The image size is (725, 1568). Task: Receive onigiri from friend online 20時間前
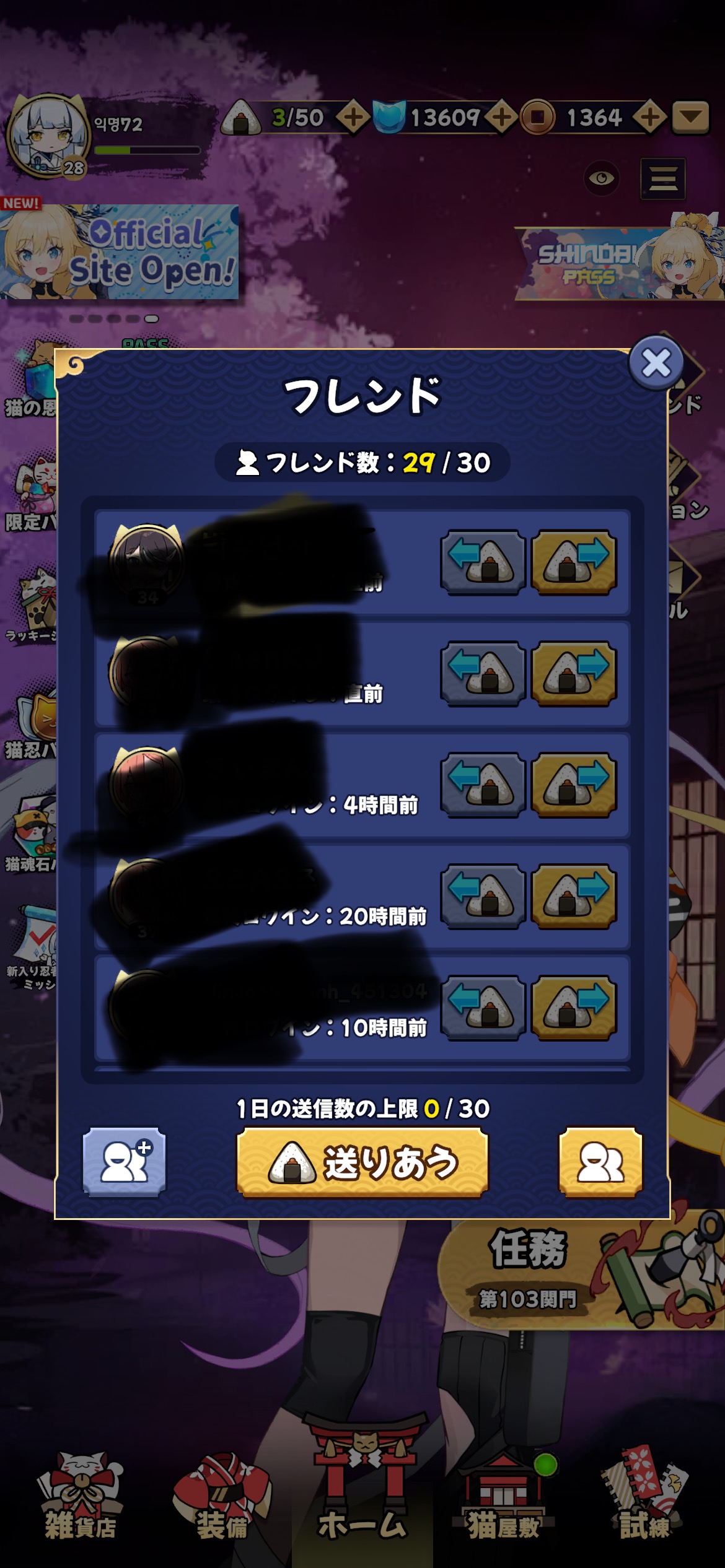[483, 897]
